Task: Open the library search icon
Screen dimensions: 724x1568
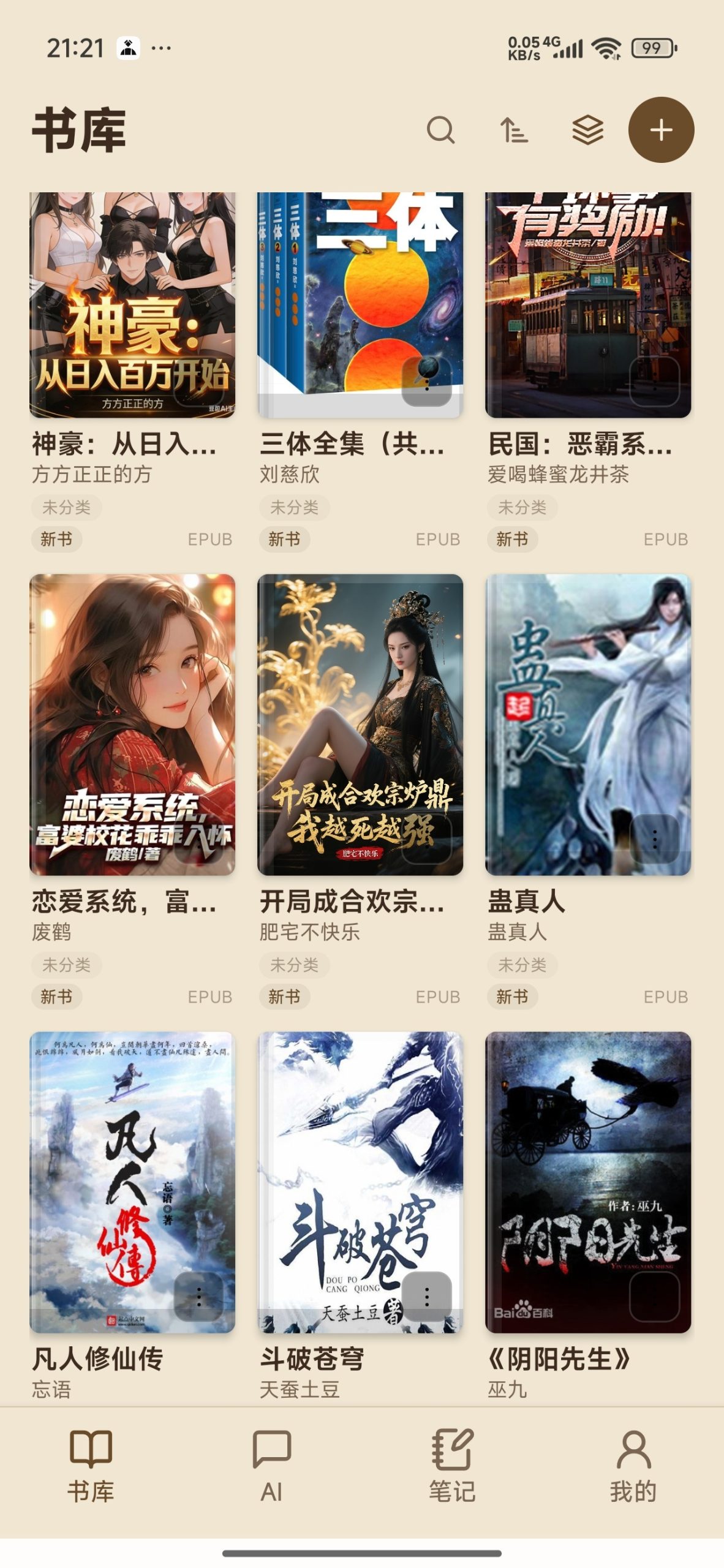Action: pyautogui.click(x=440, y=130)
